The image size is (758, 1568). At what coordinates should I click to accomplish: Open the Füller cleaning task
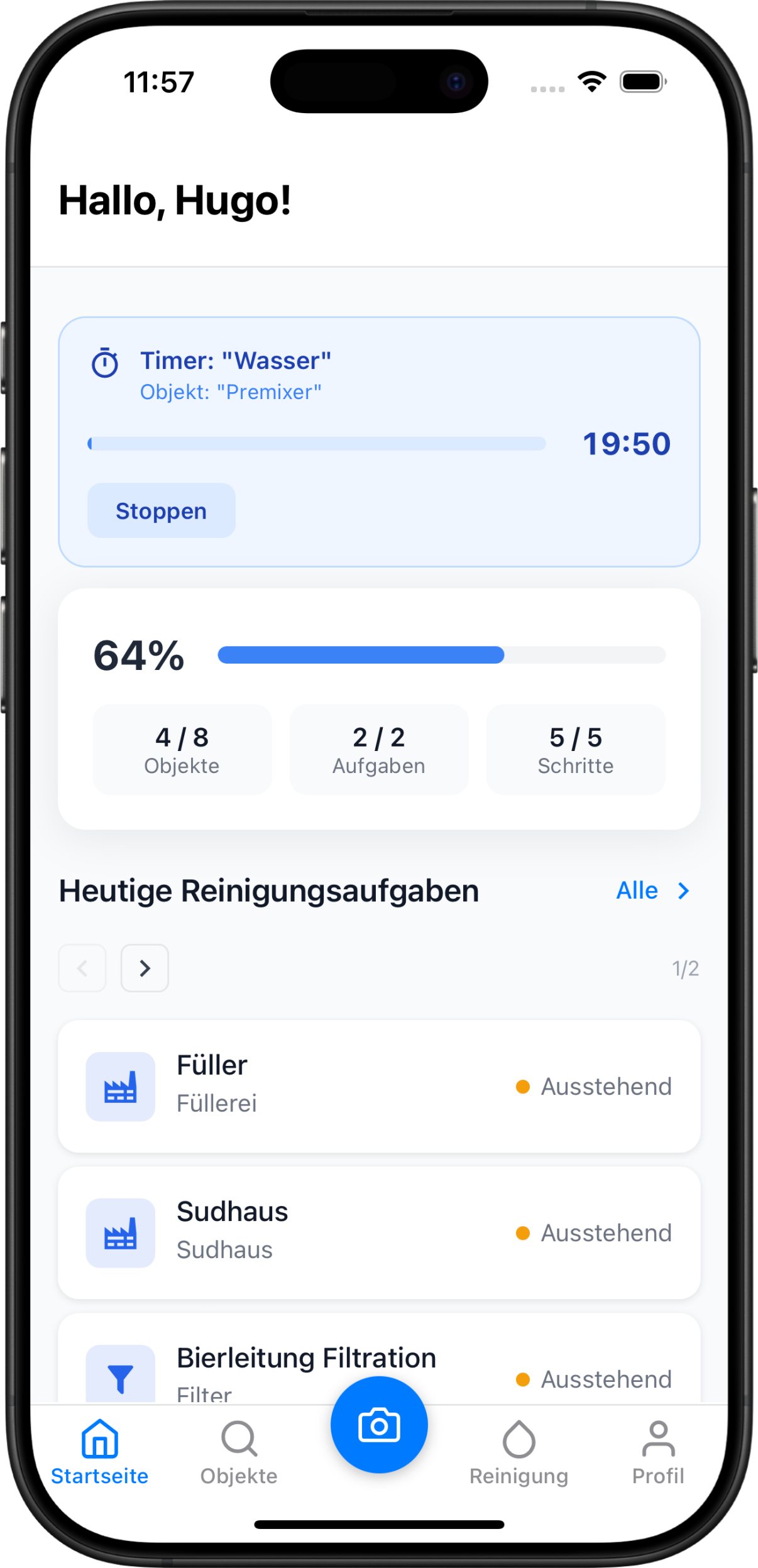378,1086
